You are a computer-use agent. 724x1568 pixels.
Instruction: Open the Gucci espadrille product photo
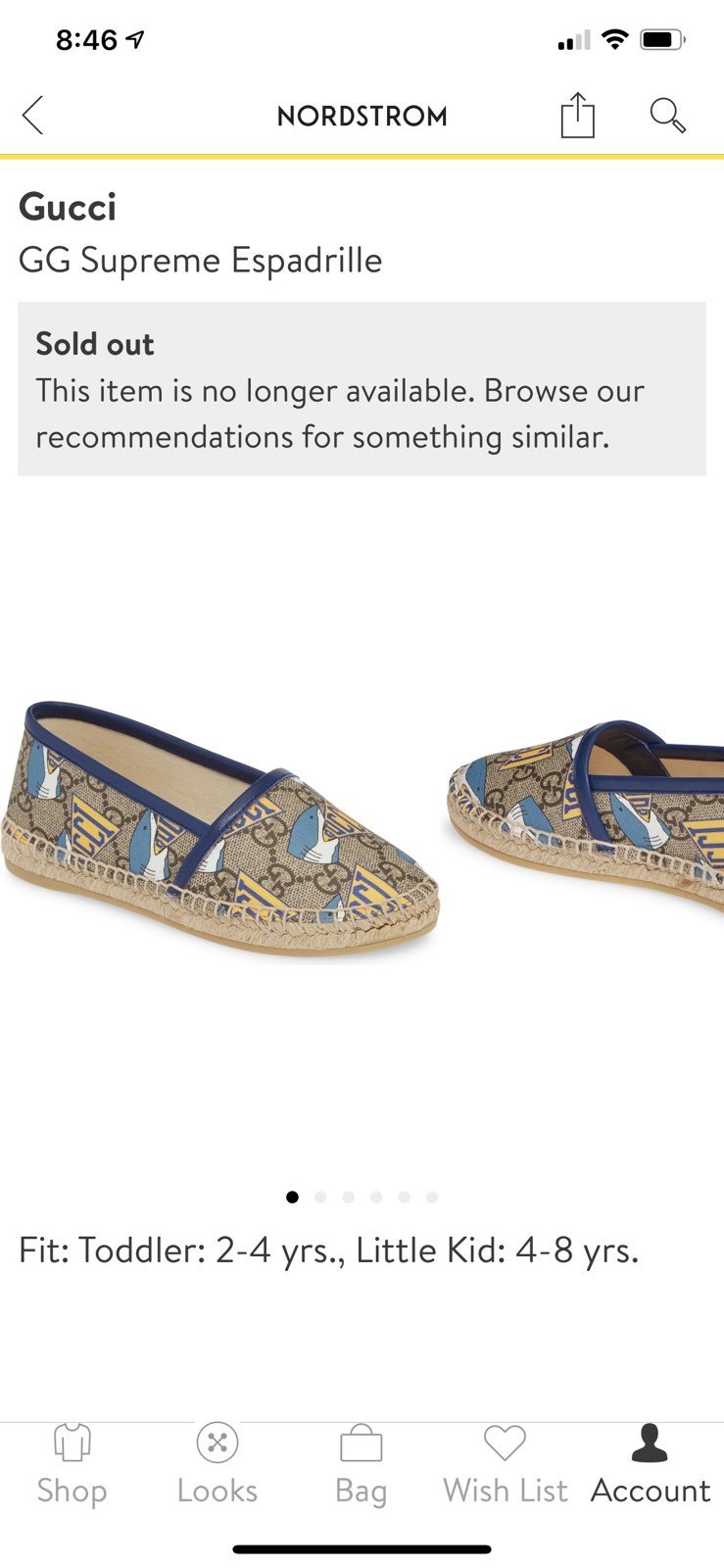220,828
